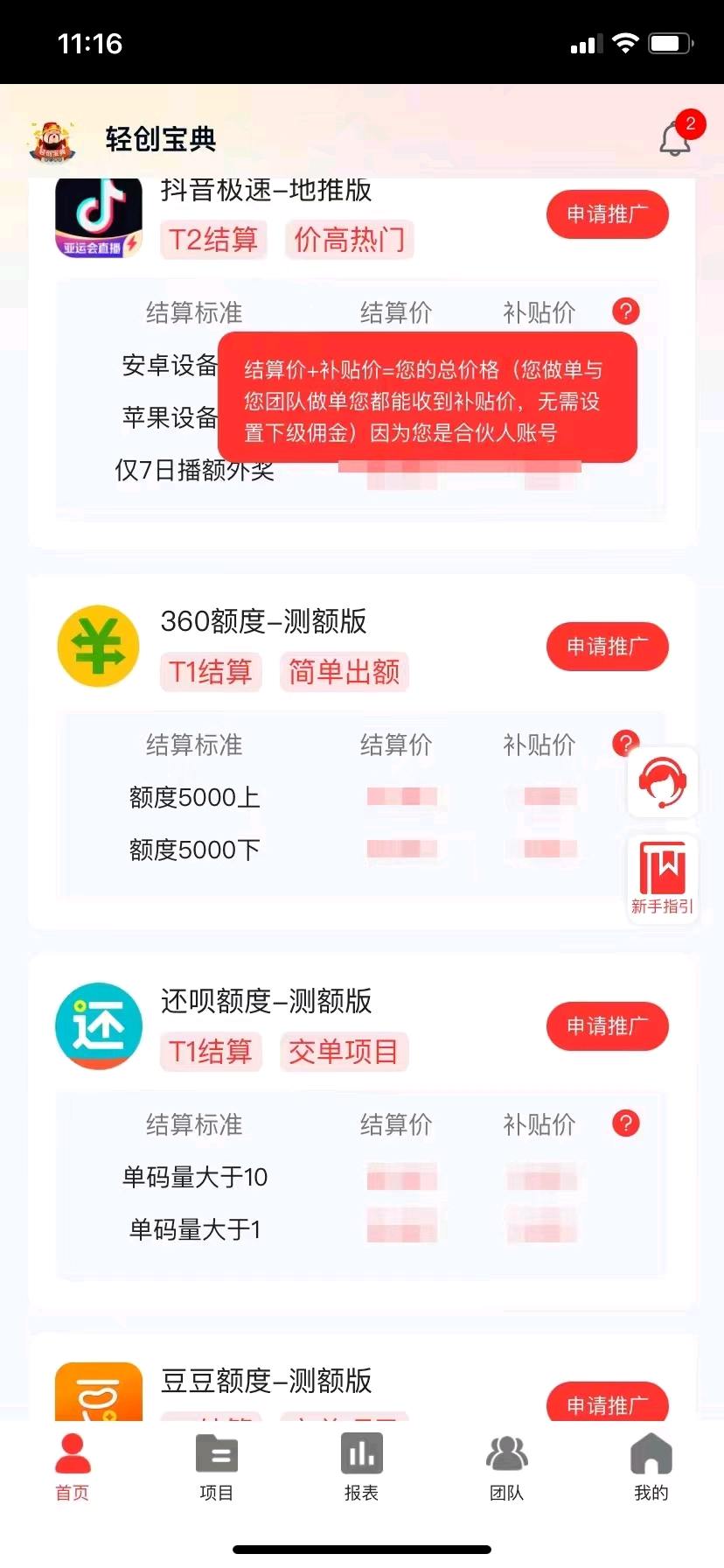Open help question mark in 抖音极速 table
The width and height of the screenshot is (724, 1568).
[626, 311]
